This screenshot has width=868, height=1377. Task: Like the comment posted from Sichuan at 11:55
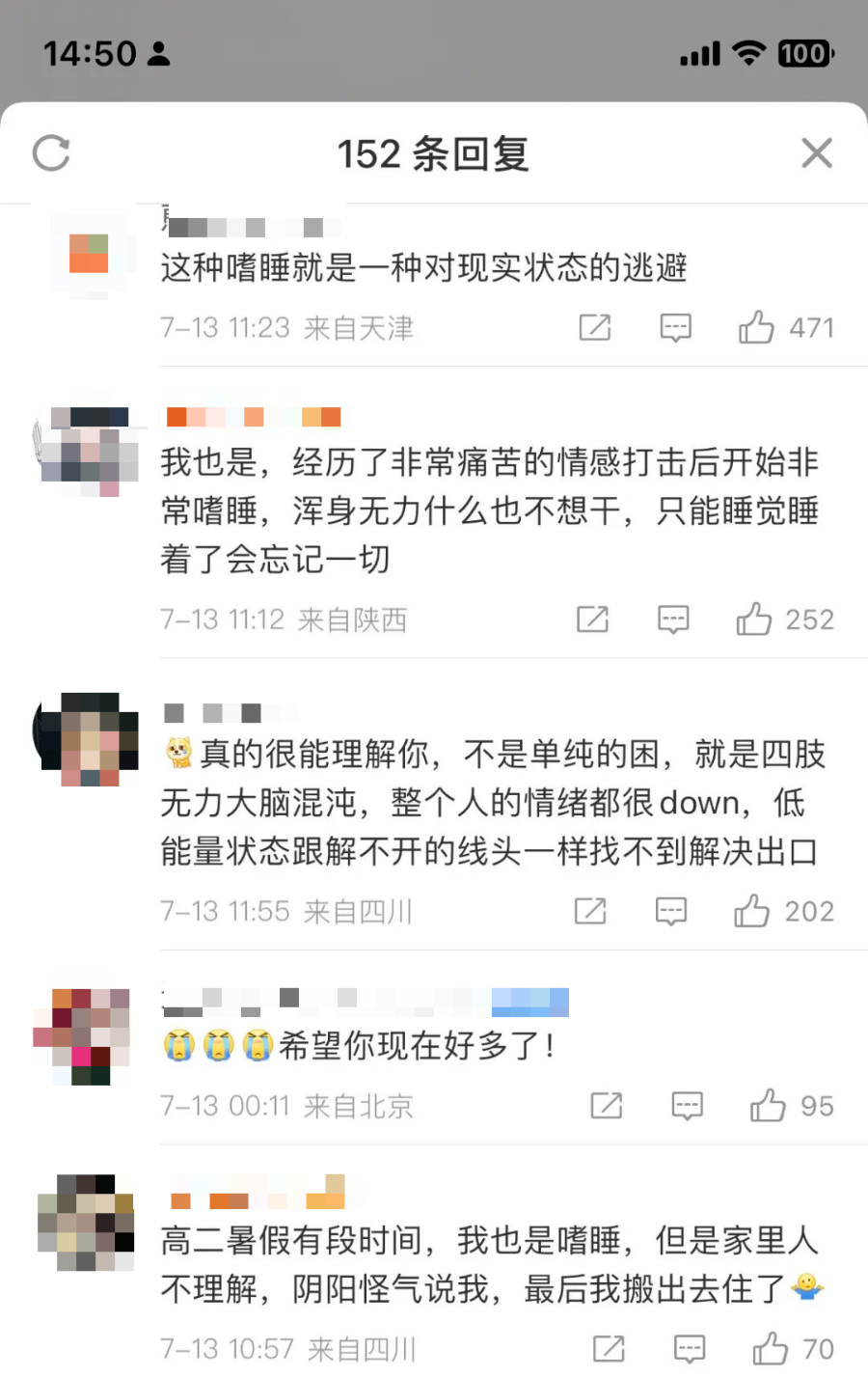(751, 911)
